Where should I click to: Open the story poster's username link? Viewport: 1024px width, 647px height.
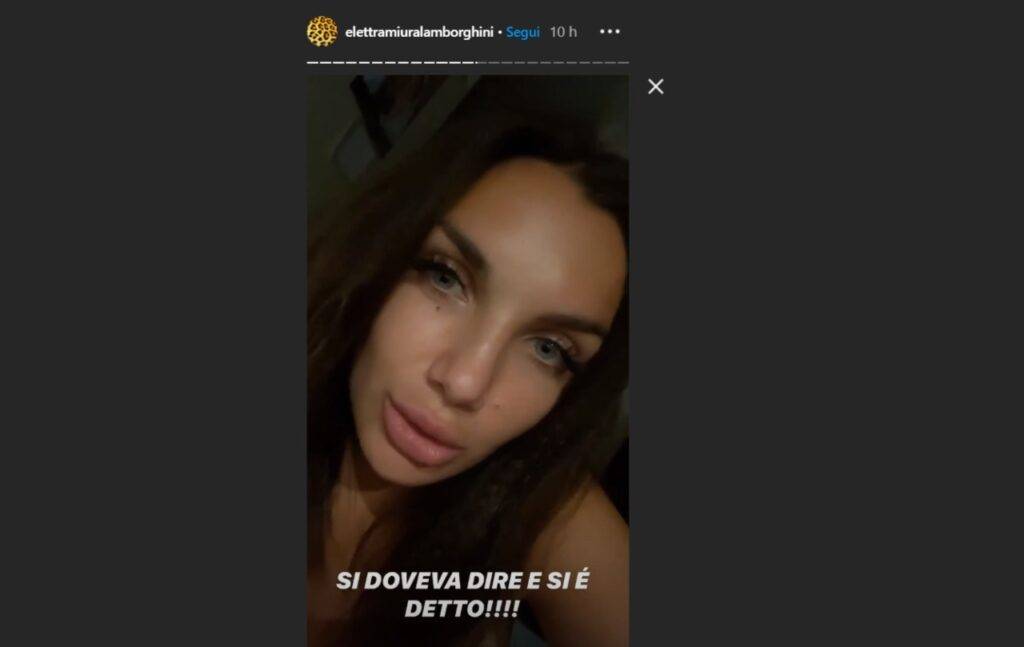click(418, 31)
